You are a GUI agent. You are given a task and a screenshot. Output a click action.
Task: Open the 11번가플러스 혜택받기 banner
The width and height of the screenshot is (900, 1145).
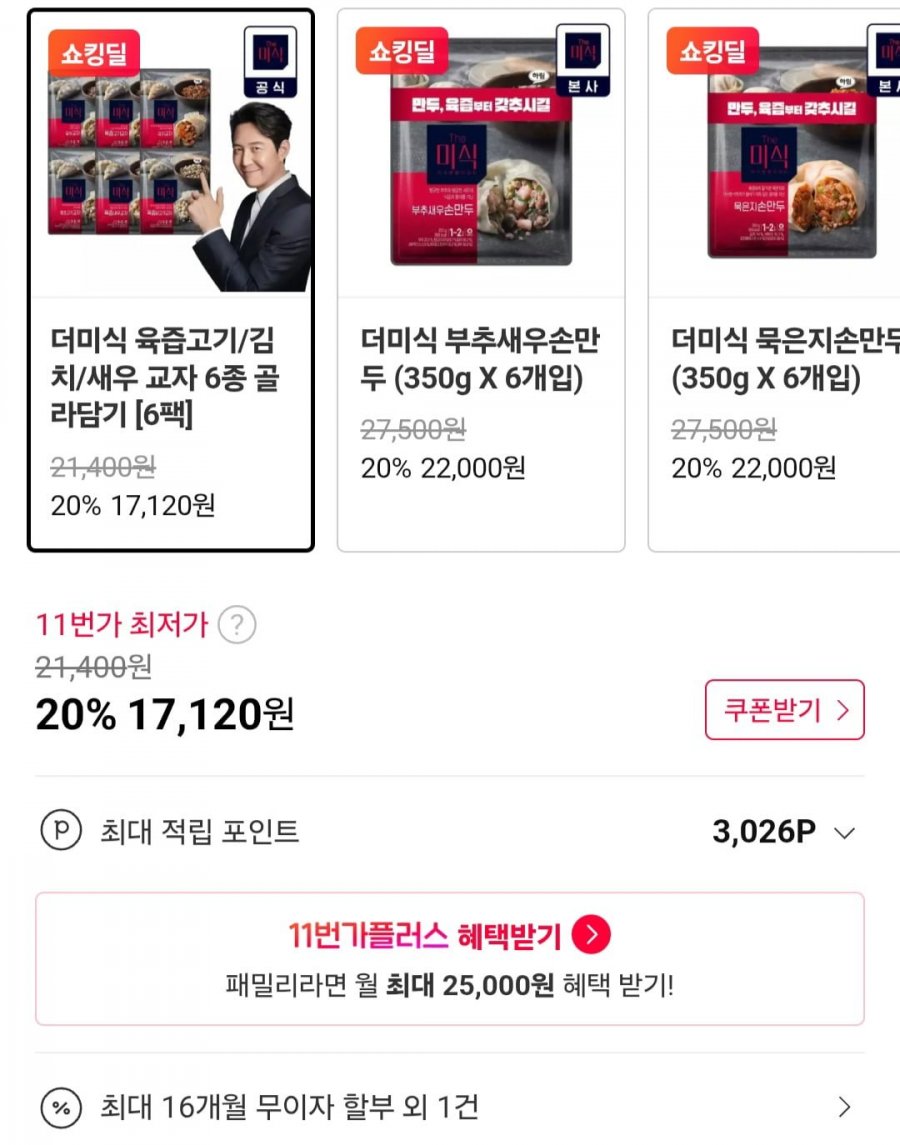(449, 958)
